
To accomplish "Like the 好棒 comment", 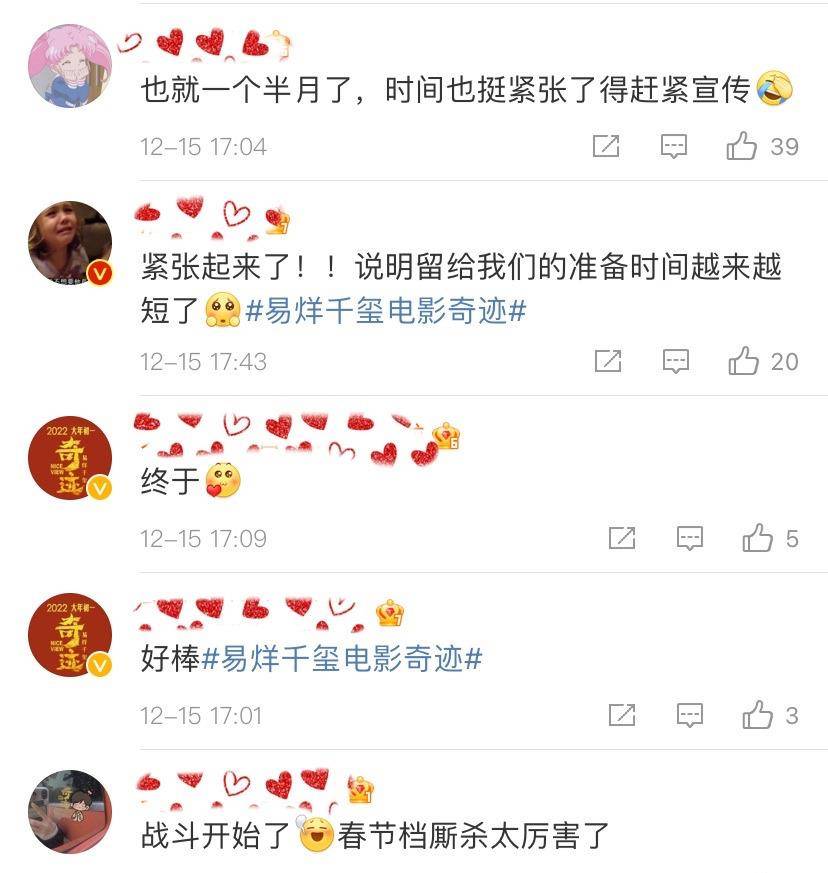I will [758, 716].
